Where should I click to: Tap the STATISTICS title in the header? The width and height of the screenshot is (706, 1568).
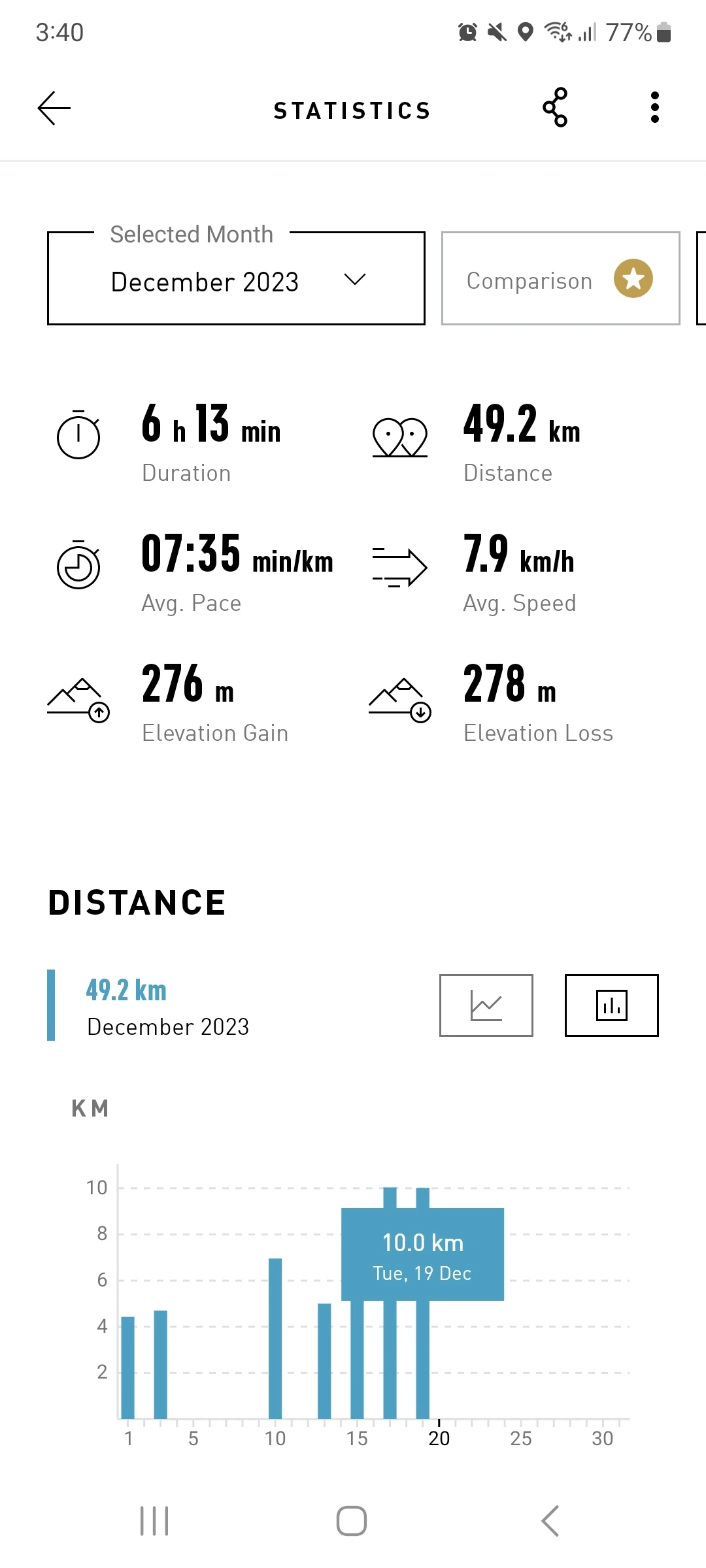(x=352, y=110)
